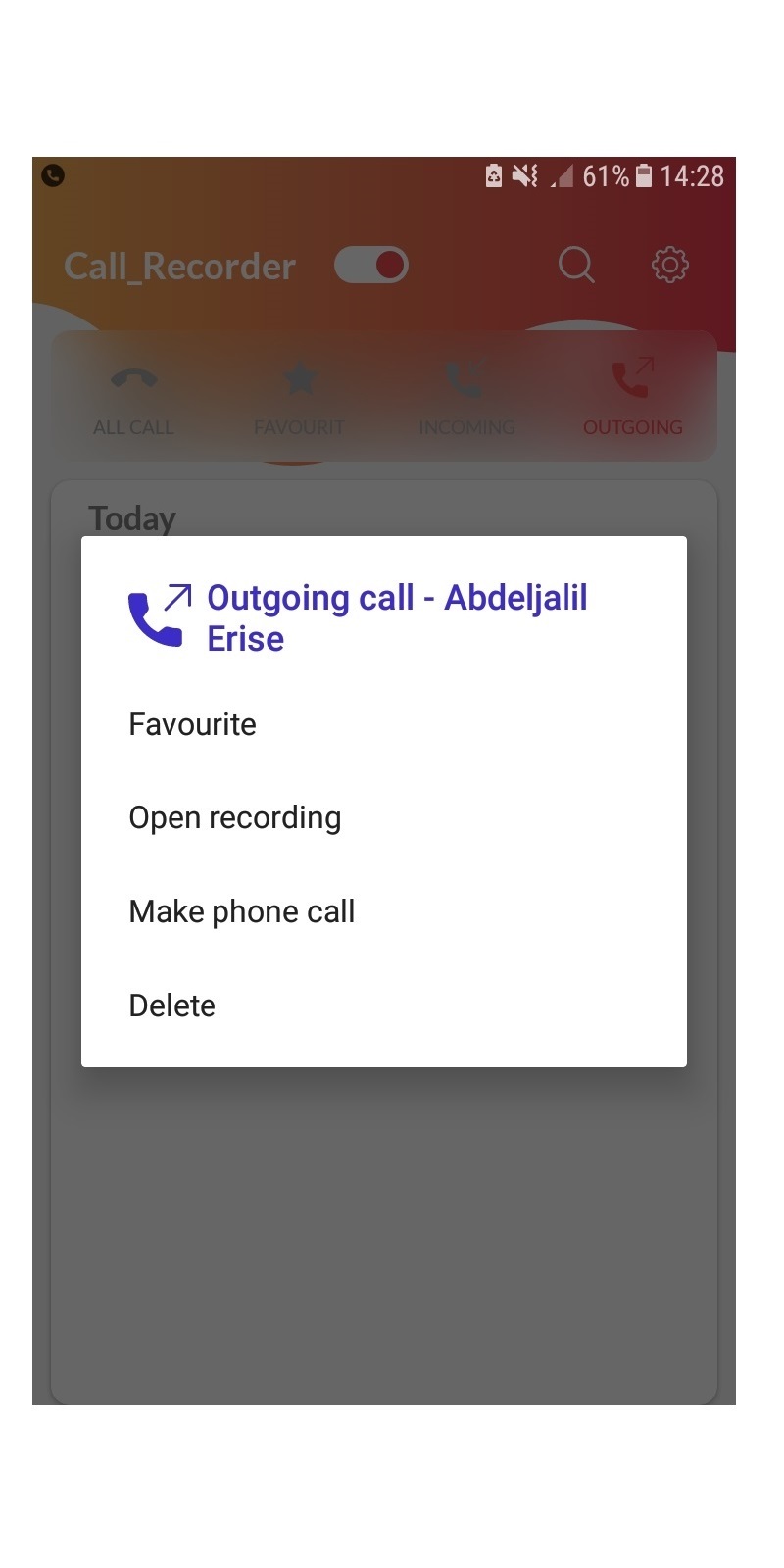Choose Make phone call
The image size is (784, 1568).
click(242, 912)
